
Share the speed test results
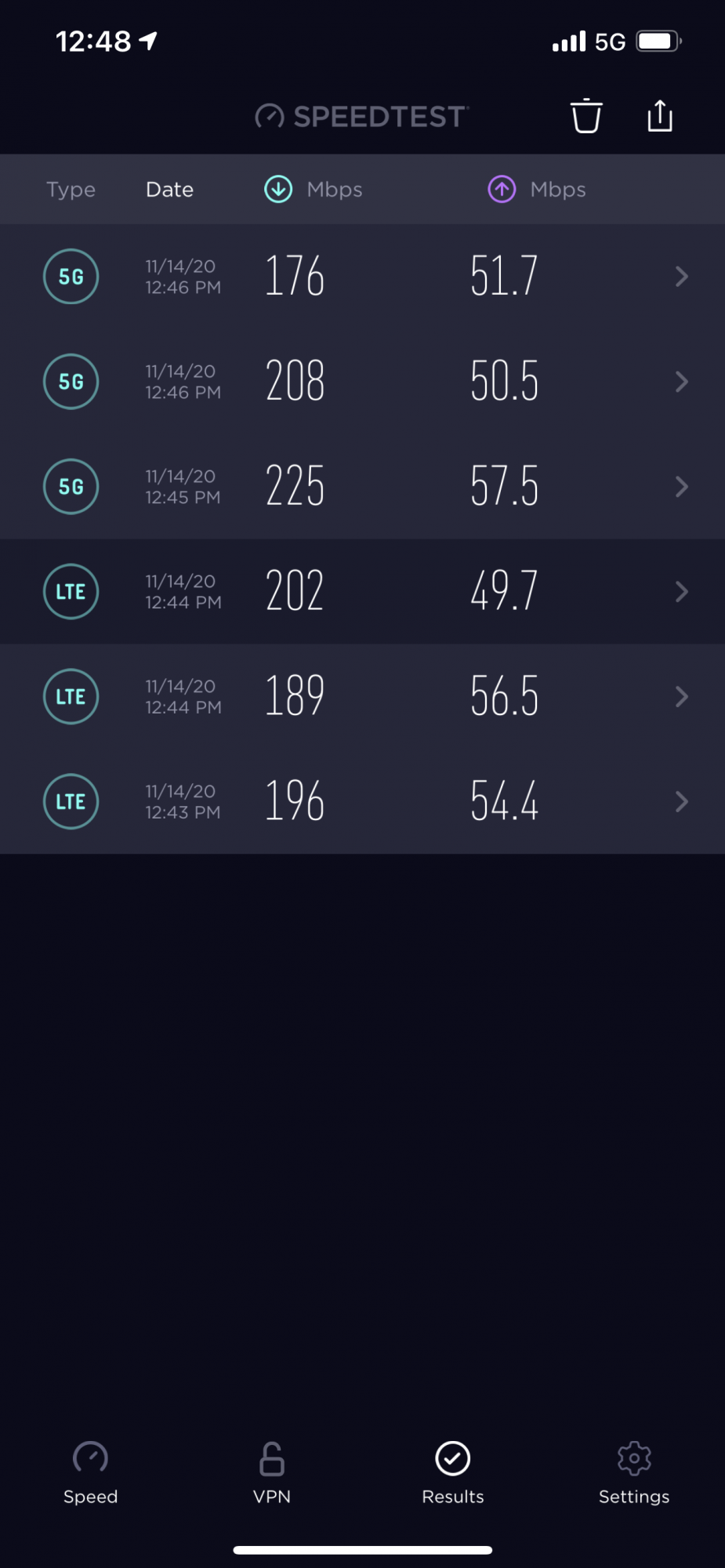(x=660, y=116)
